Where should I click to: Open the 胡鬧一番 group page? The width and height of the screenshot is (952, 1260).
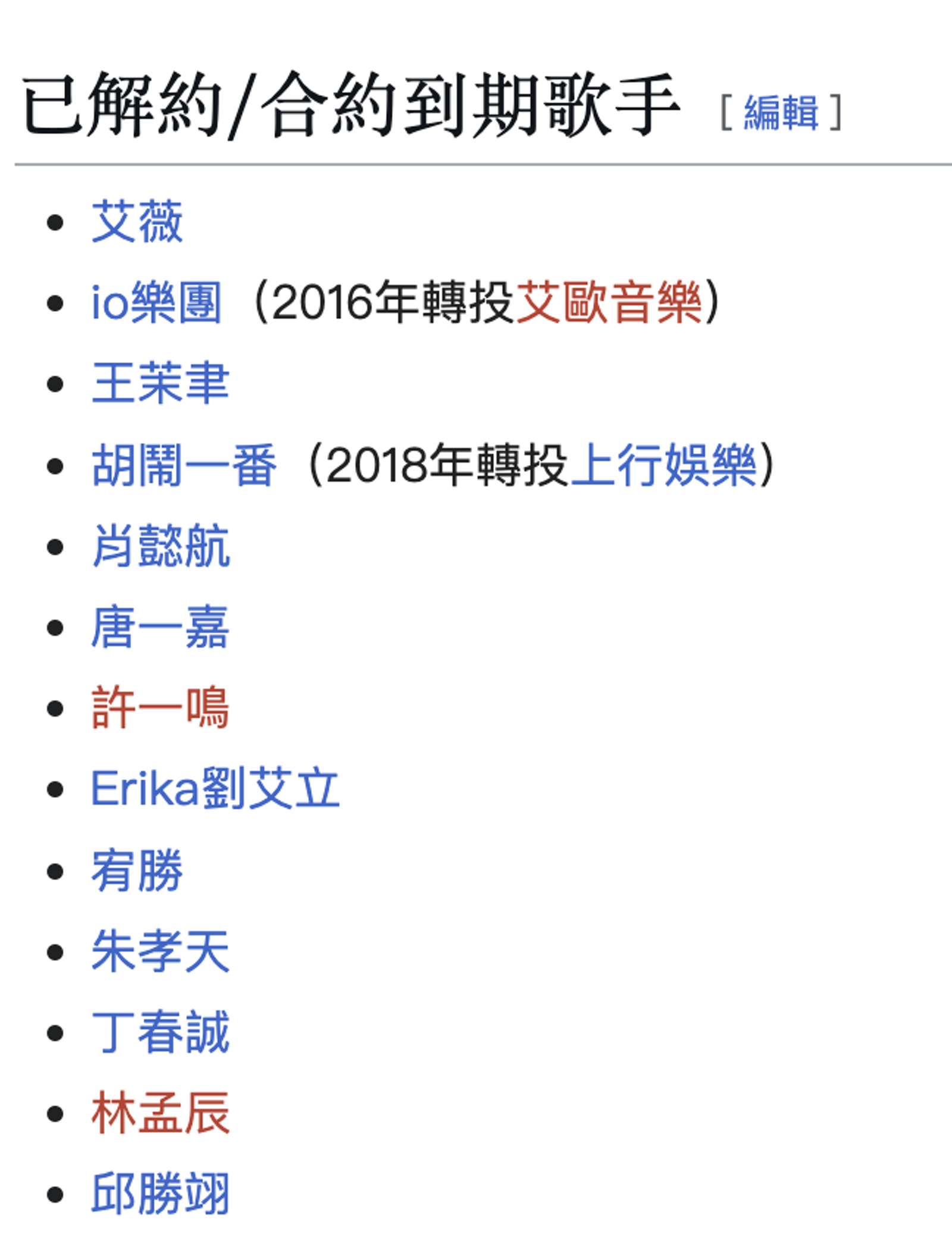click(x=184, y=467)
